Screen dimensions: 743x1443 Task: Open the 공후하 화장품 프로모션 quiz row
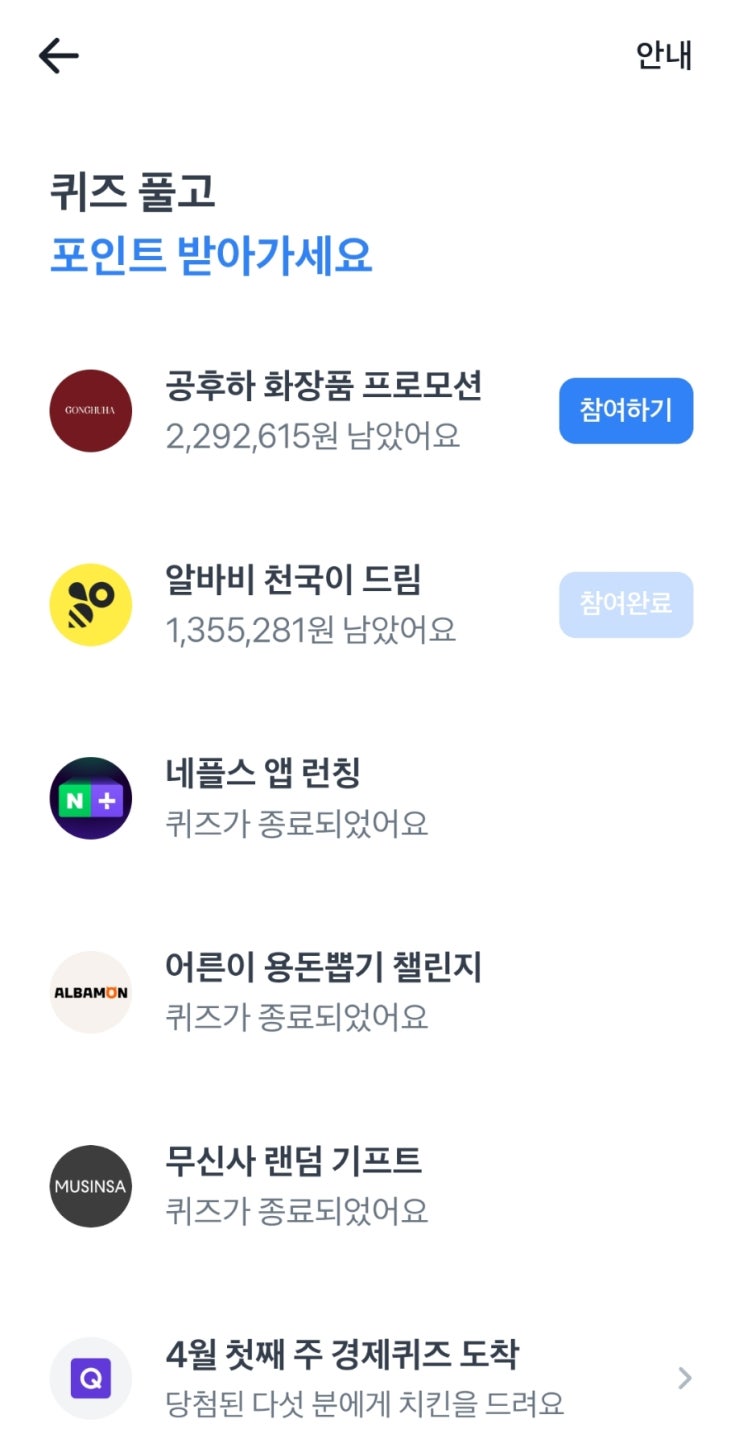323,410
